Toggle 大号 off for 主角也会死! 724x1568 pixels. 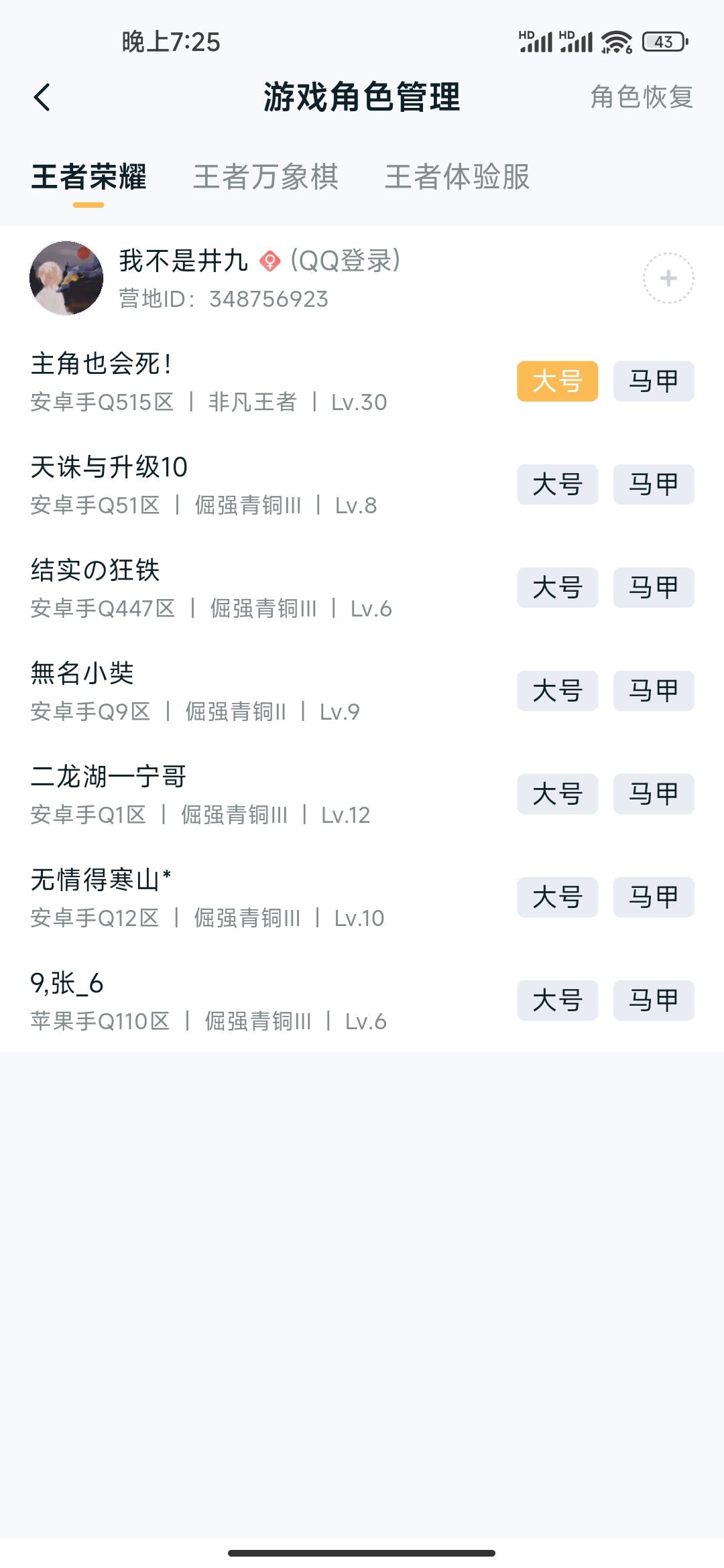pos(558,382)
